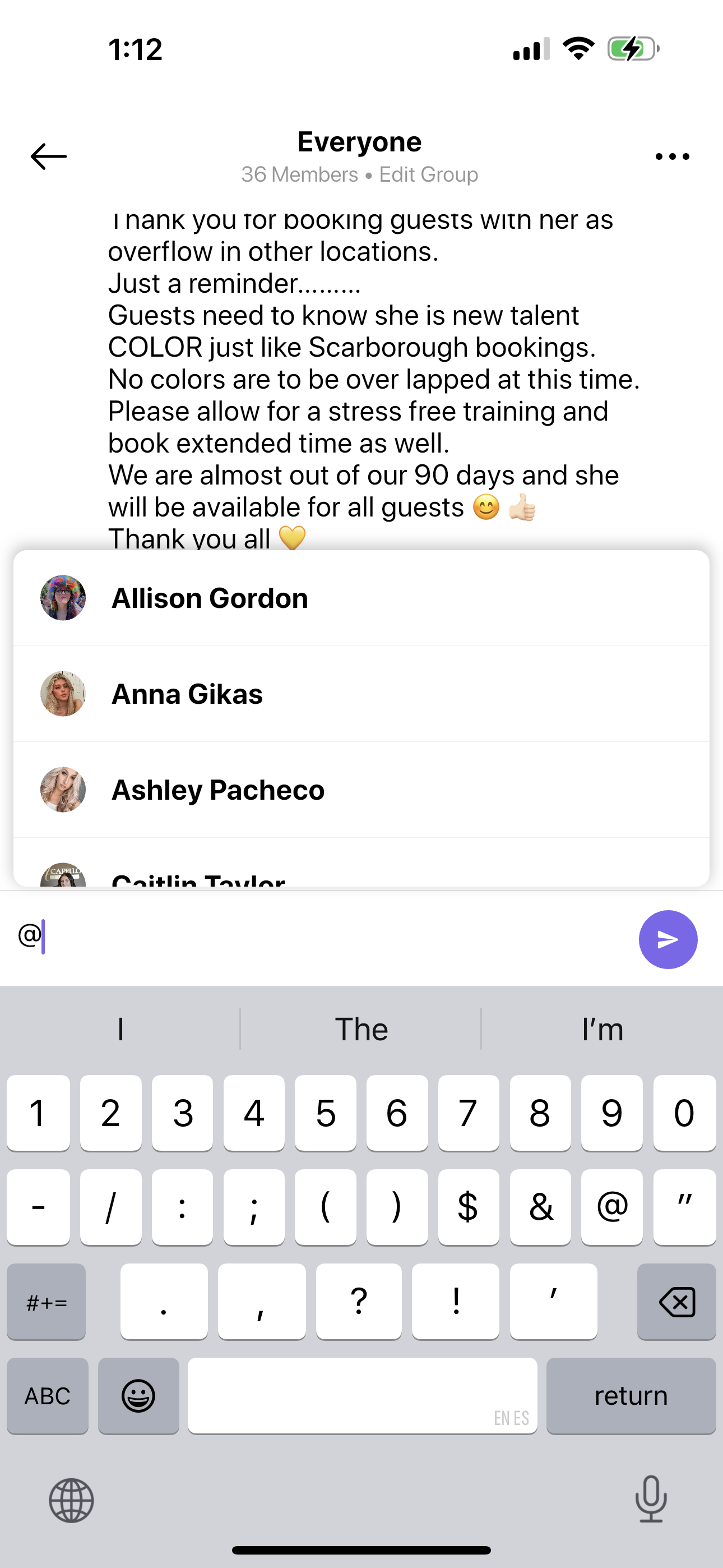The height and width of the screenshot is (1568, 723).
Task: Open the Edit Group link
Action: click(428, 175)
